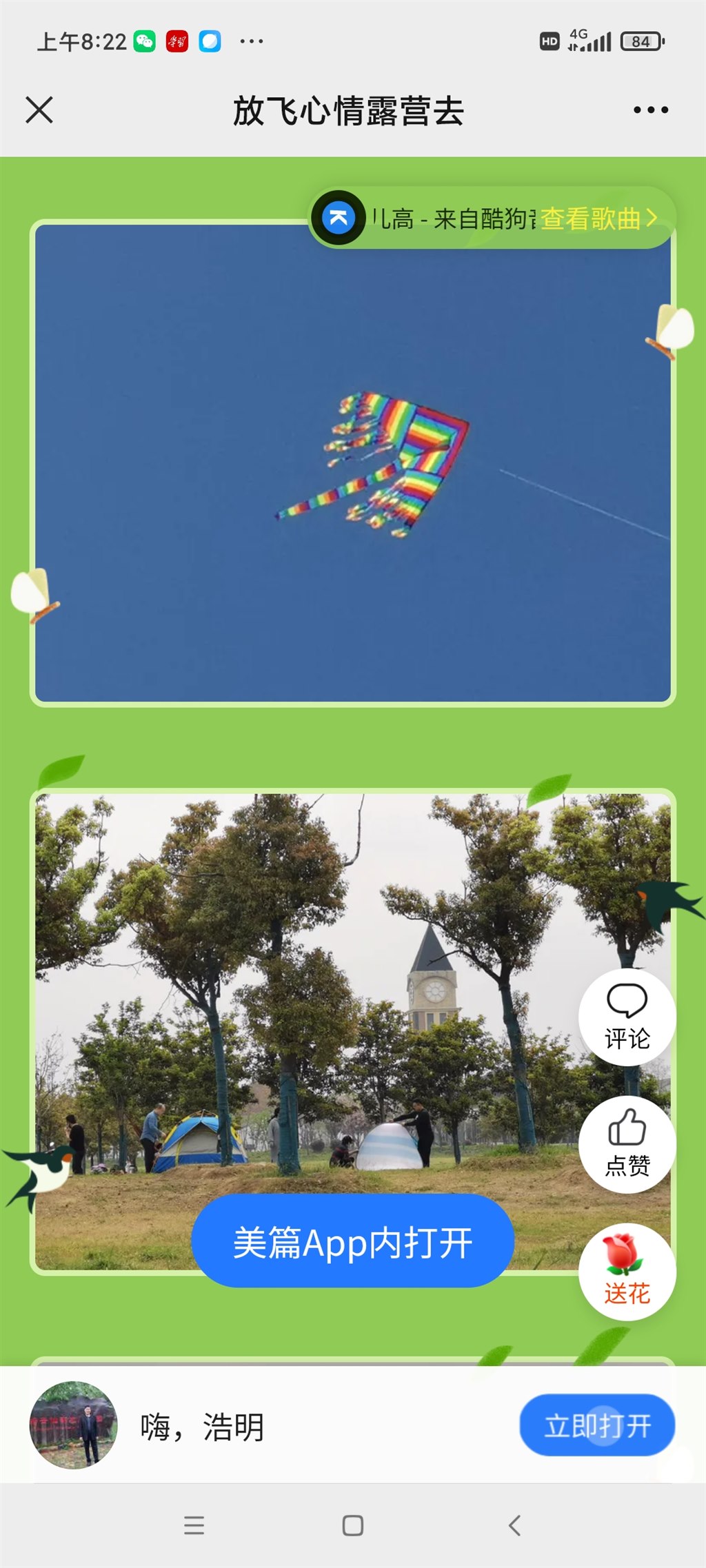Image resolution: width=706 pixels, height=1568 pixels.
Task: Send flowers with 送花 button
Action: pos(627,1272)
